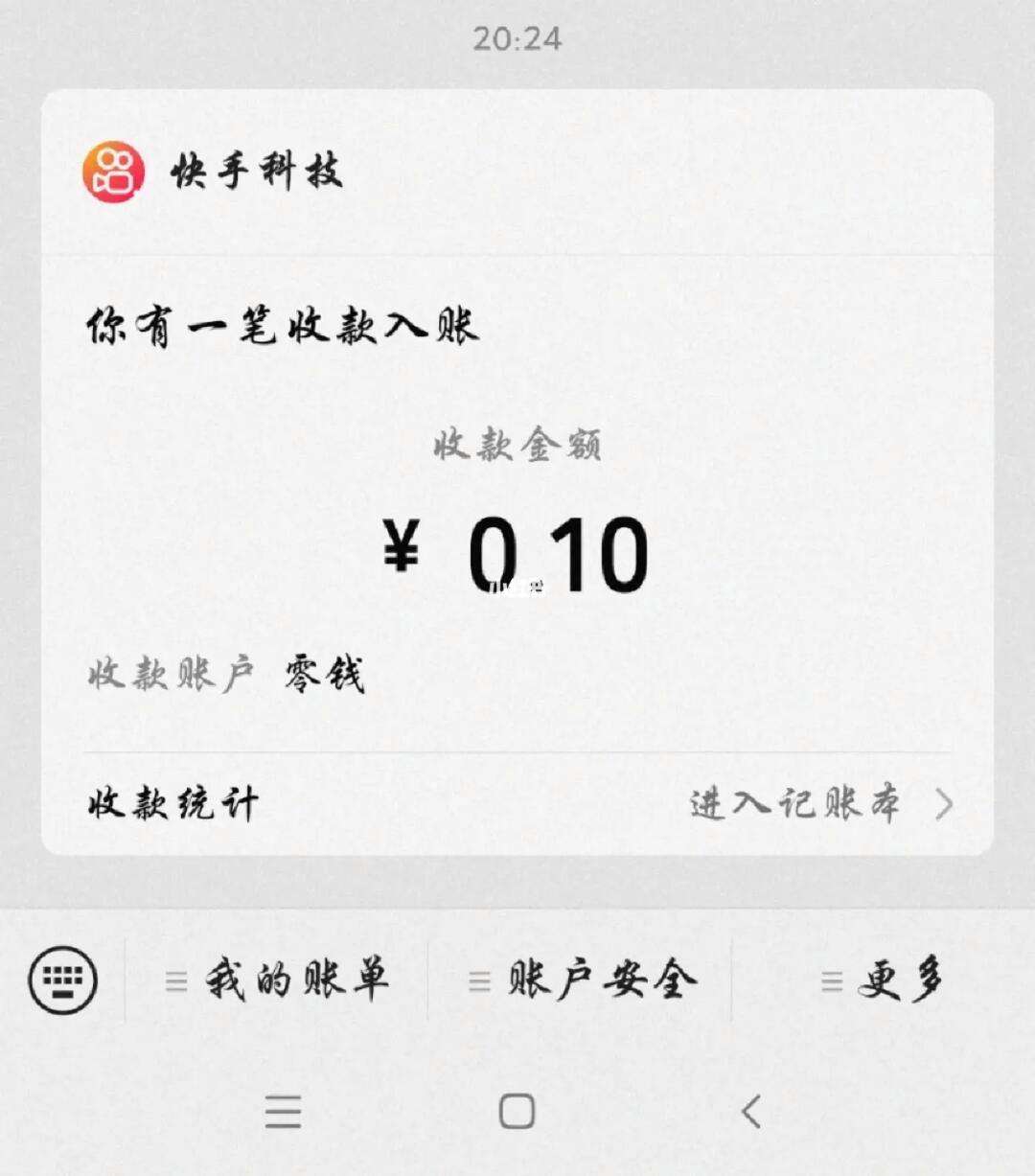Tap the 你有一笔收款入账 heading
This screenshot has height=1176, width=1035.
point(283,326)
